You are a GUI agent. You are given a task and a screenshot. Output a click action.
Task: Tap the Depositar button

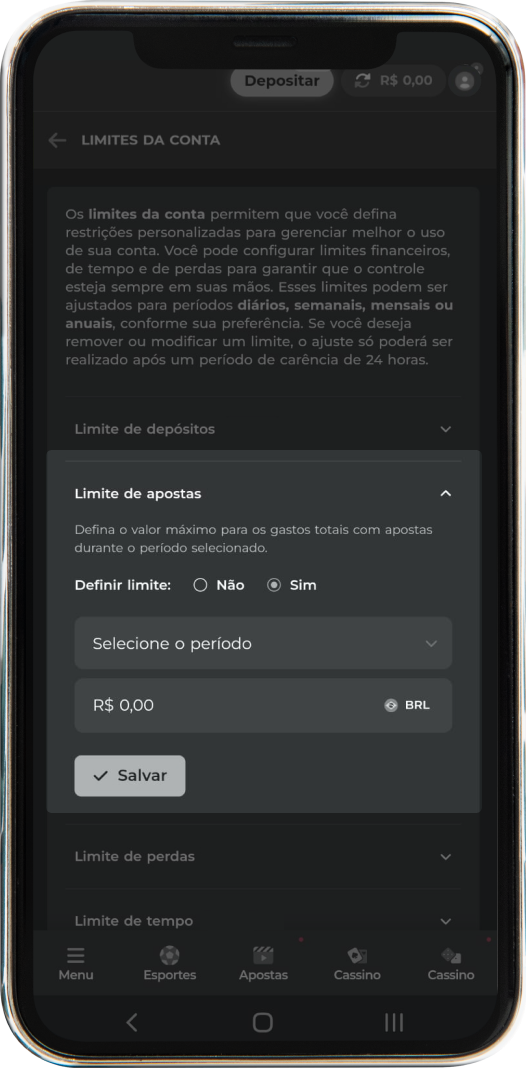(x=282, y=81)
